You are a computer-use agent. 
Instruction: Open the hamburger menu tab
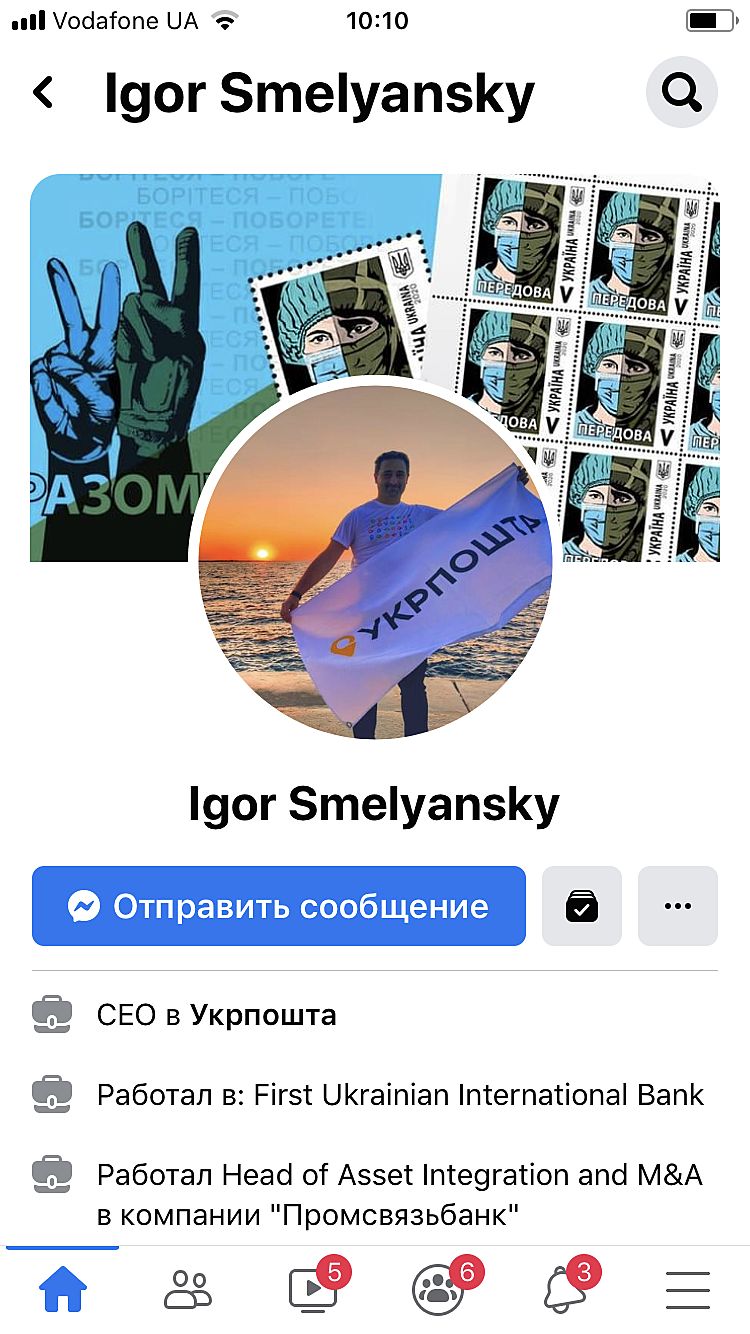click(x=688, y=1289)
